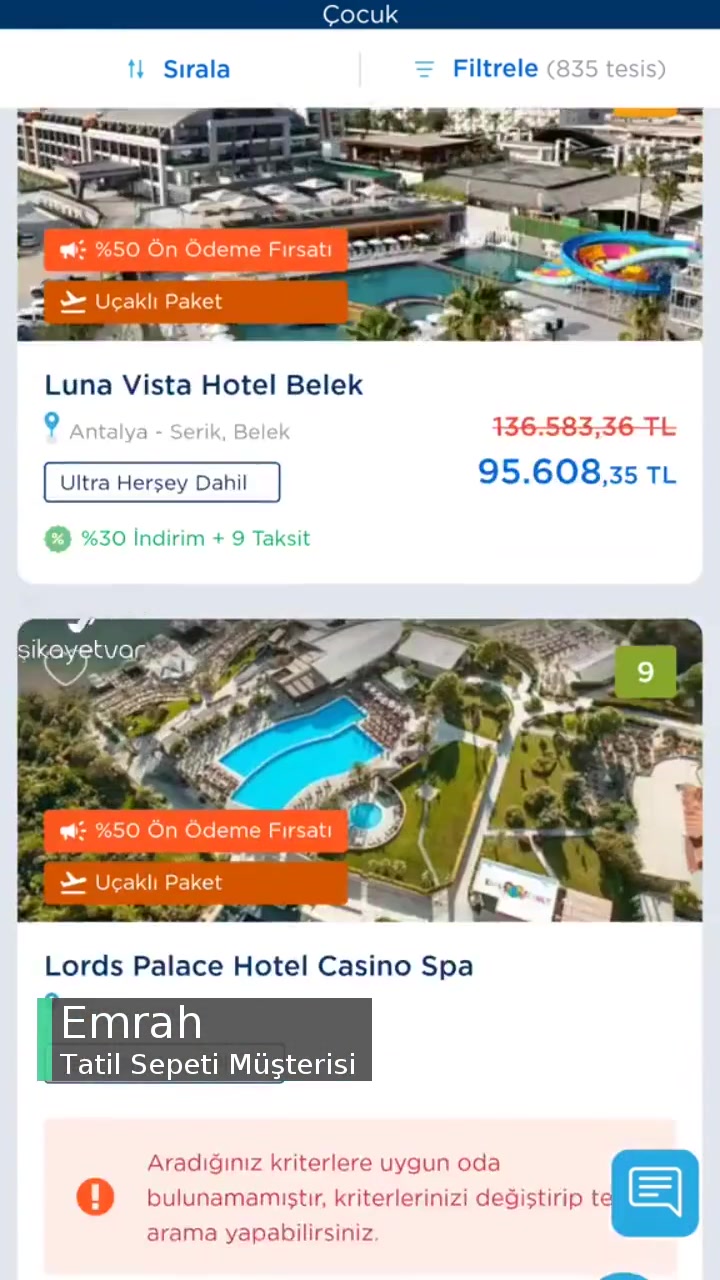The height and width of the screenshot is (1280, 720).
Task: Expand the %30 İndirim + 9 Taksit details
Action: click(x=195, y=538)
